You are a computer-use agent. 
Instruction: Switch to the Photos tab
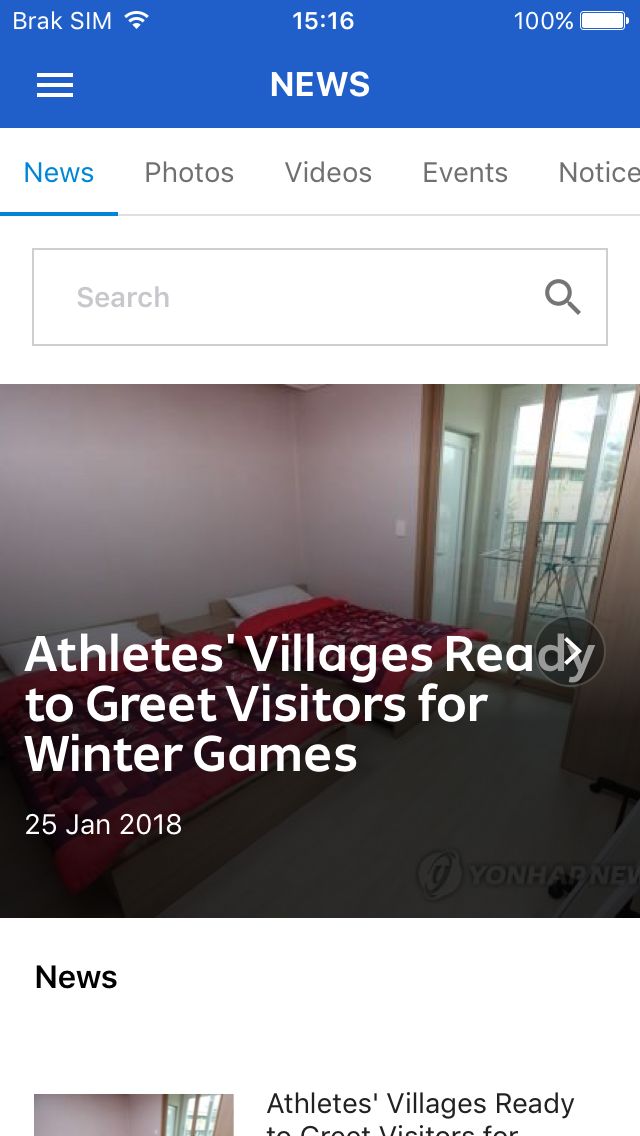click(x=189, y=172)
